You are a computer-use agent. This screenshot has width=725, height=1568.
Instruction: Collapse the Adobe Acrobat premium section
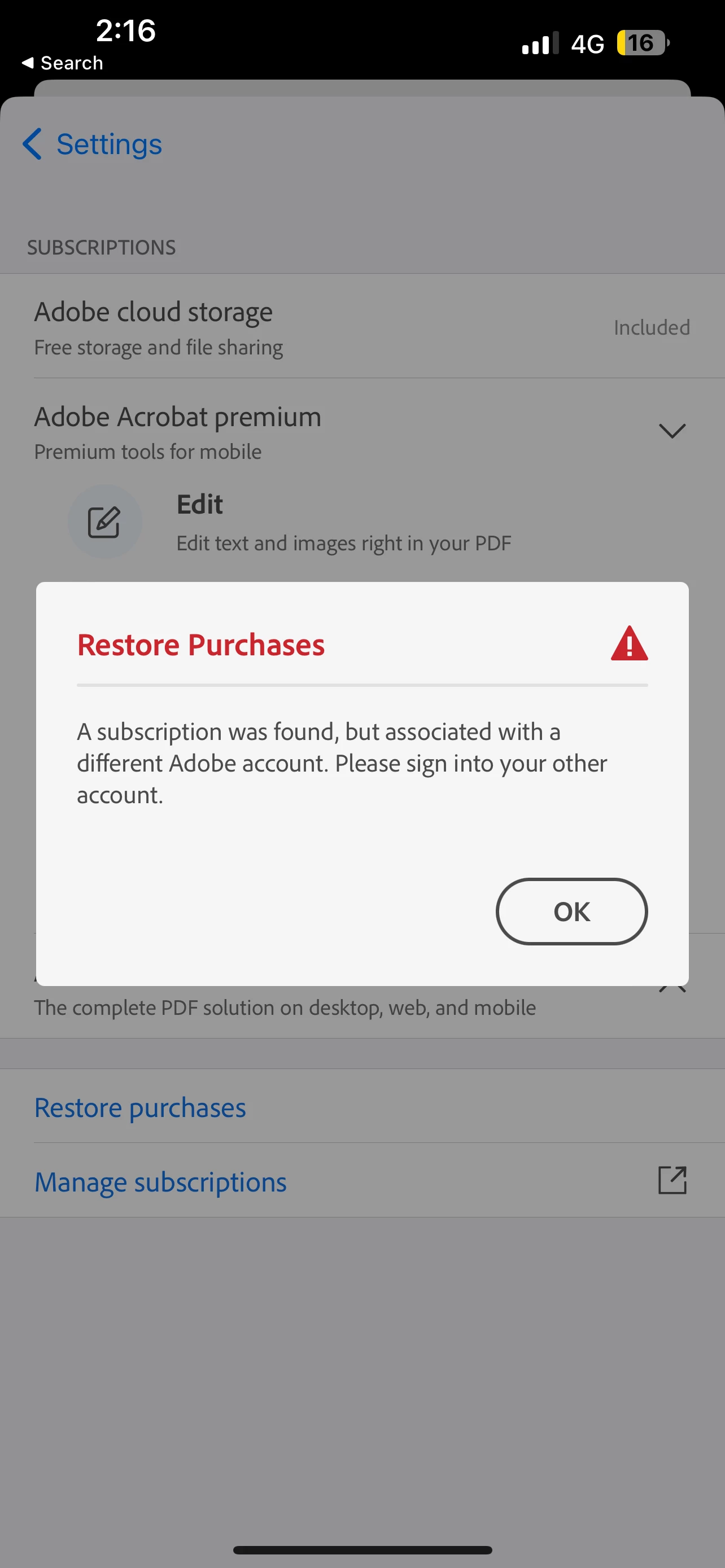tap(672, 431)
